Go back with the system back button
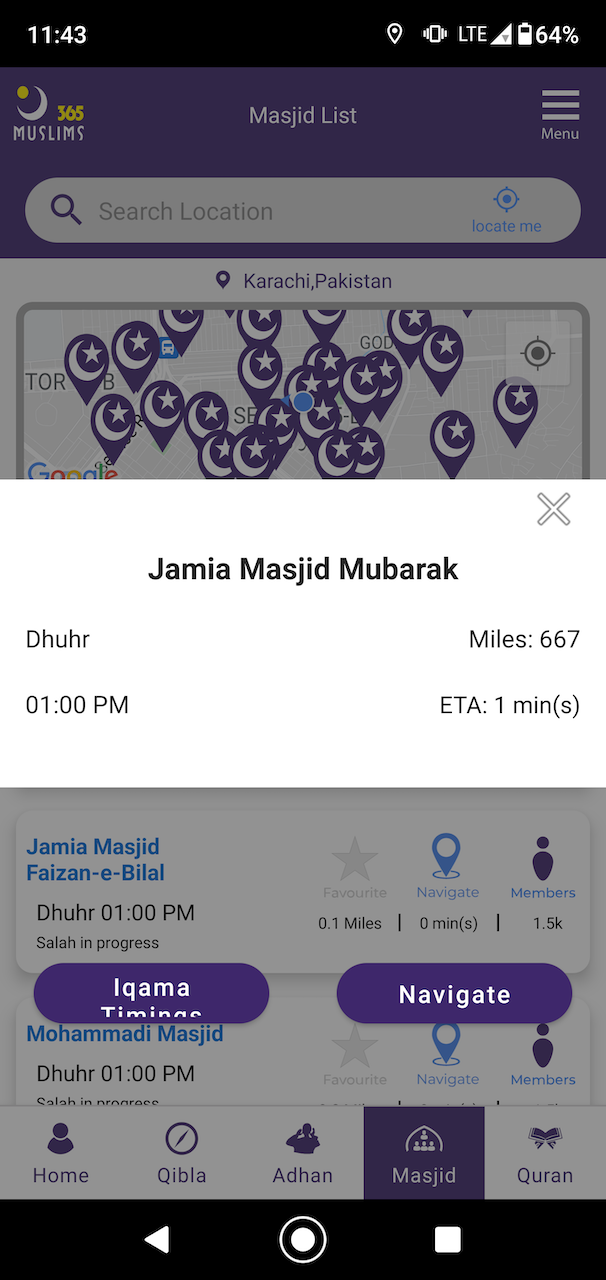This screenshot has height=1280, width=606. pos(157,1240)
